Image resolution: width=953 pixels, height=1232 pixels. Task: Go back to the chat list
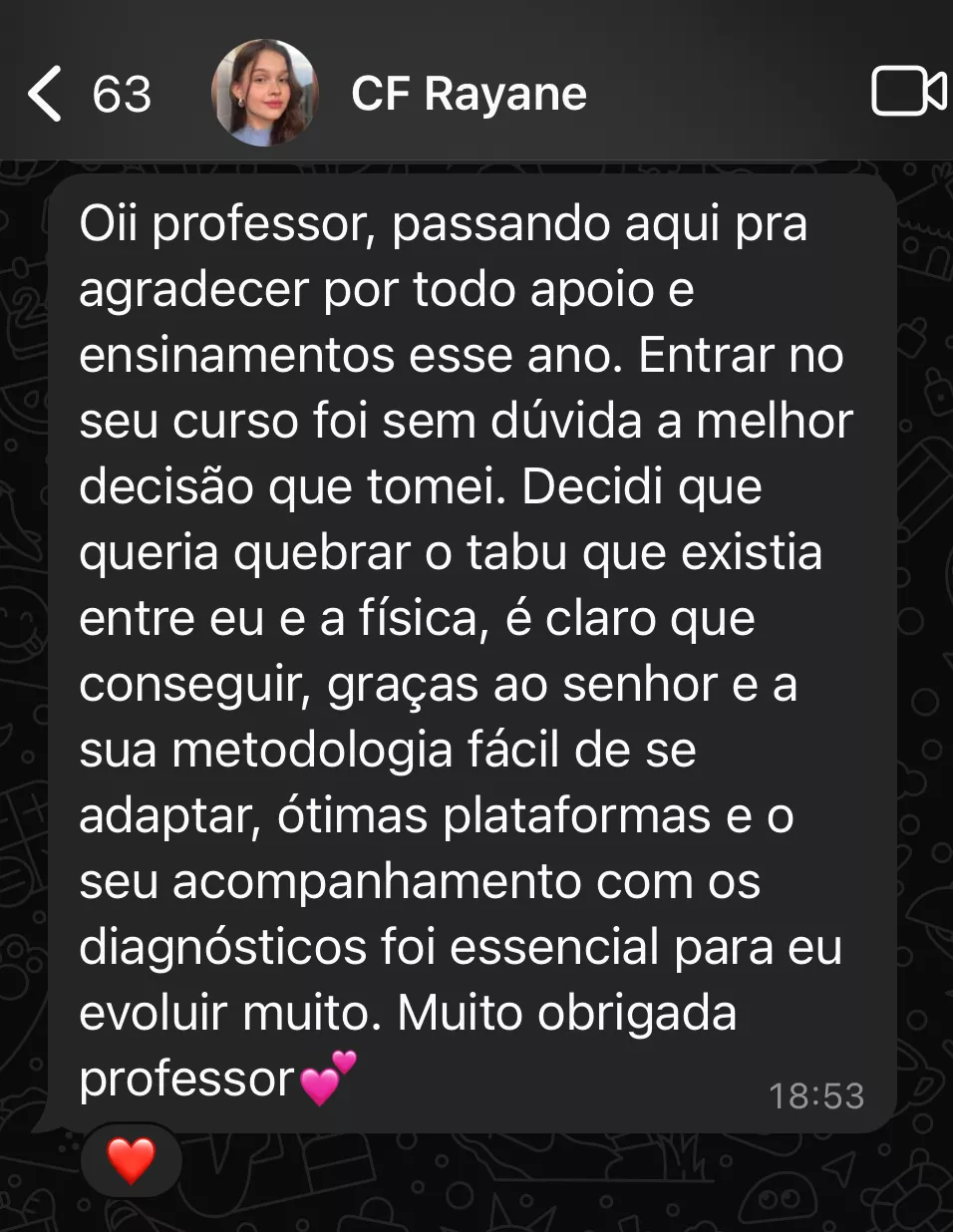coord(47,94)
